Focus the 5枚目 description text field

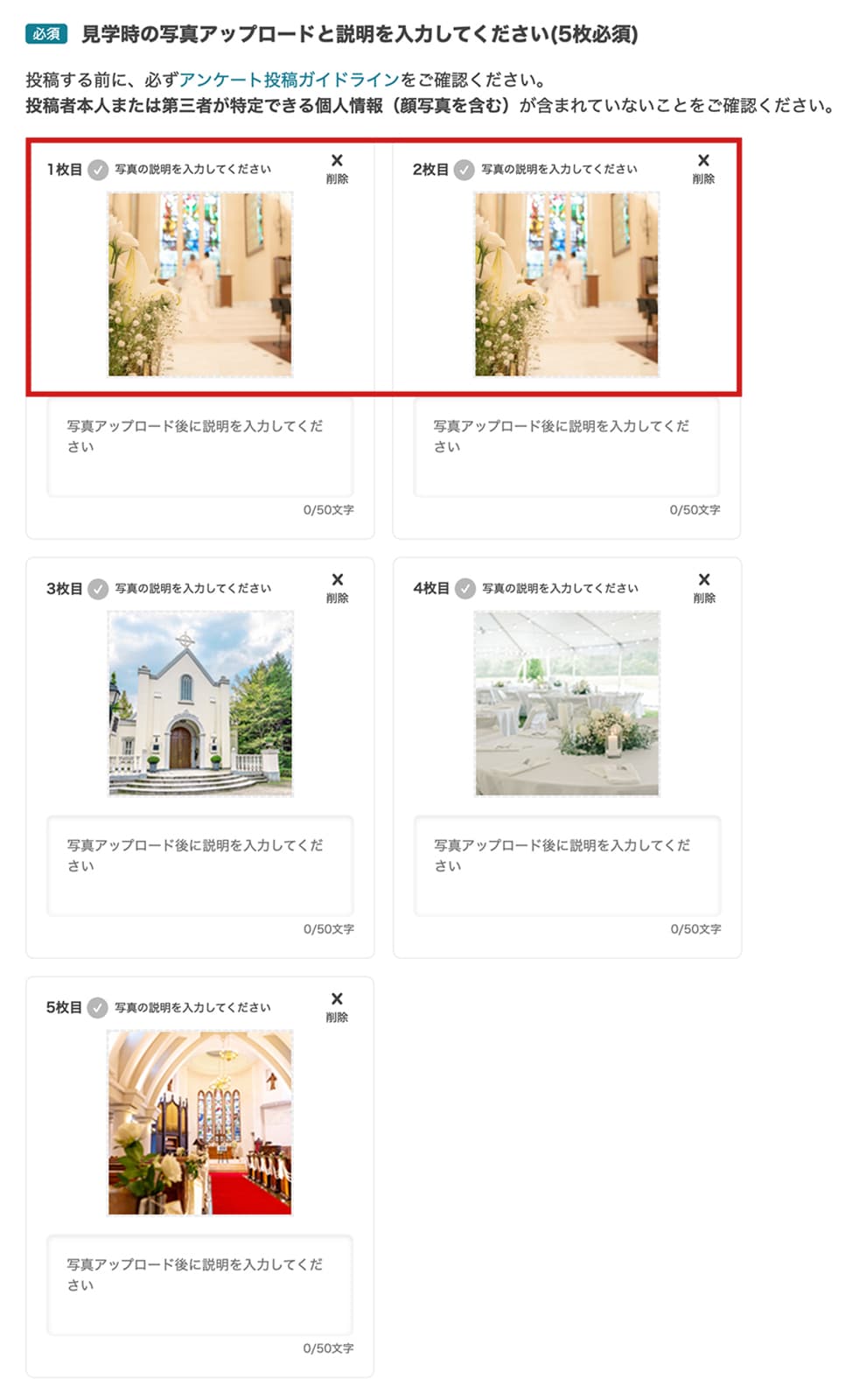point(200,1285)
